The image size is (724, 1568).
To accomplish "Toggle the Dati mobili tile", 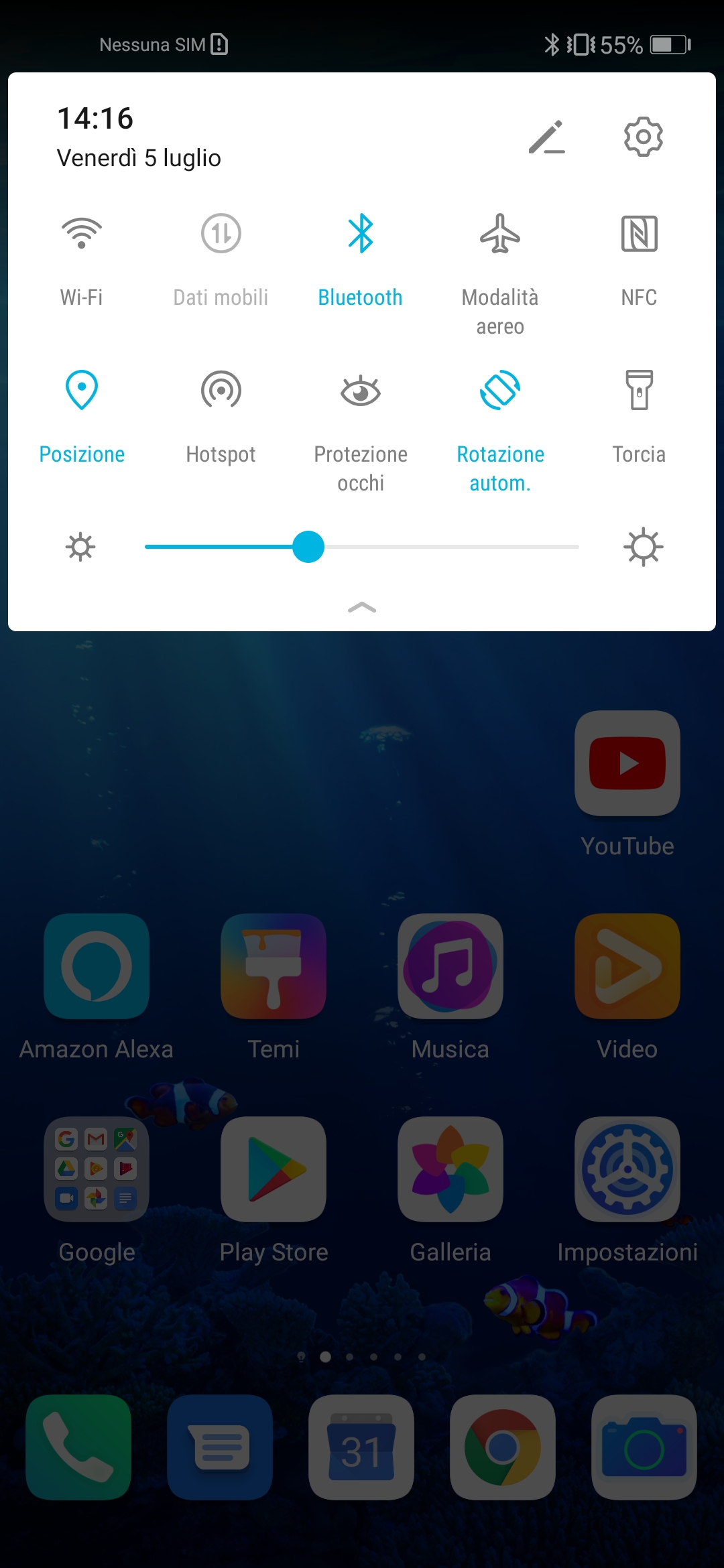I will coord(221,235).
